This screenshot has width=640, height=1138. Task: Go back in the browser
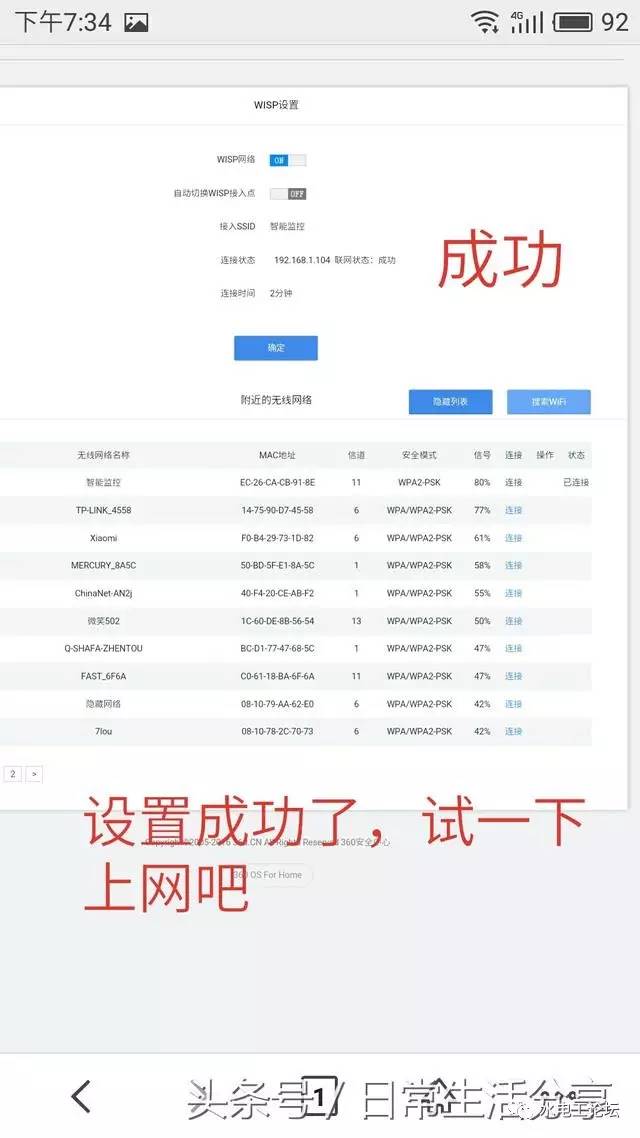coord(81,1097)
